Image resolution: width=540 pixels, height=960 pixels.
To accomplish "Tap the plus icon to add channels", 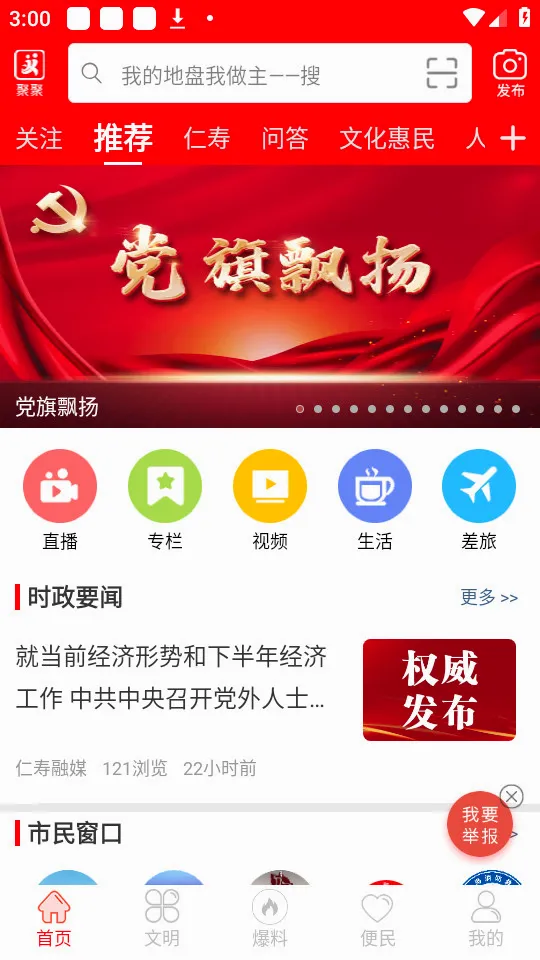I will click(512, 139).
